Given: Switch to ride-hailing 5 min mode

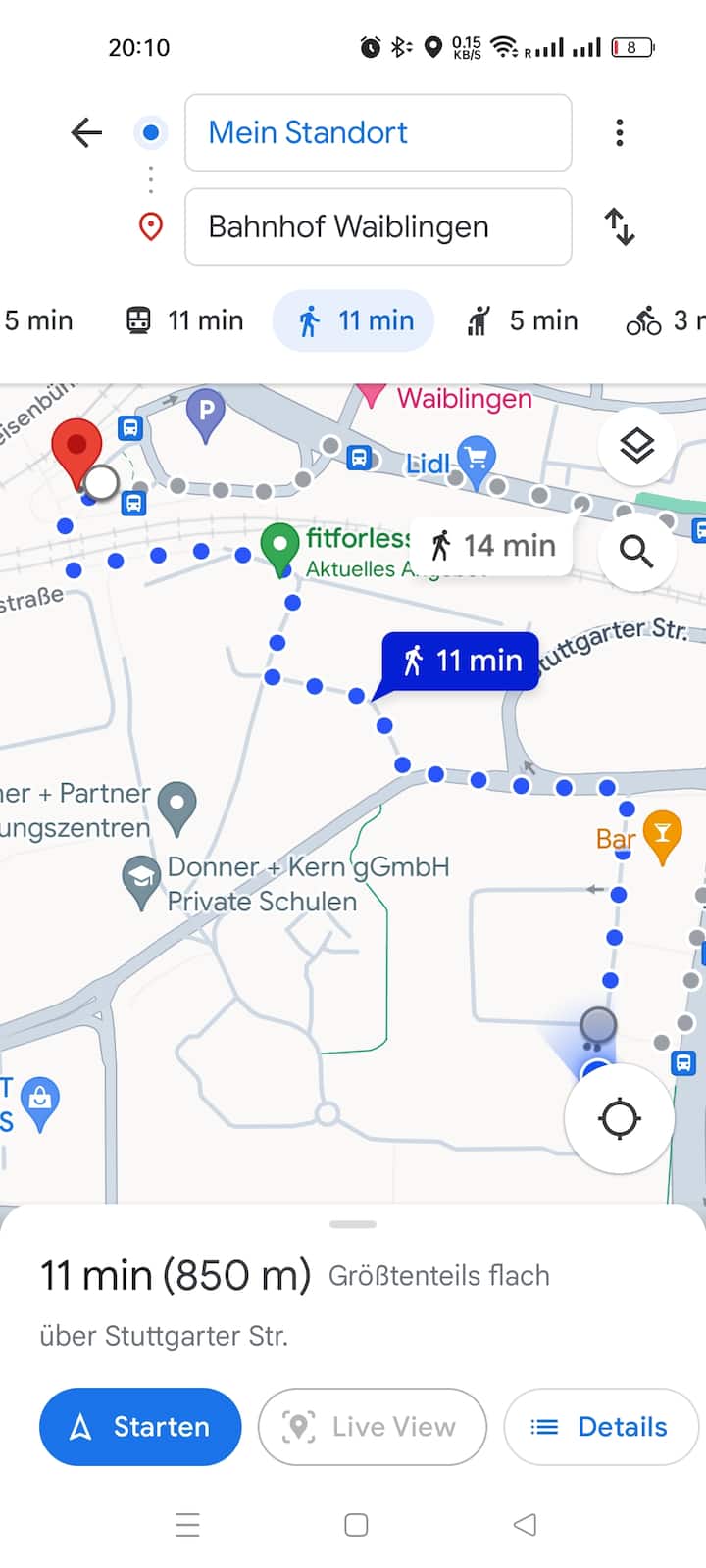Looking at the screenshot, I should point(523,320).
